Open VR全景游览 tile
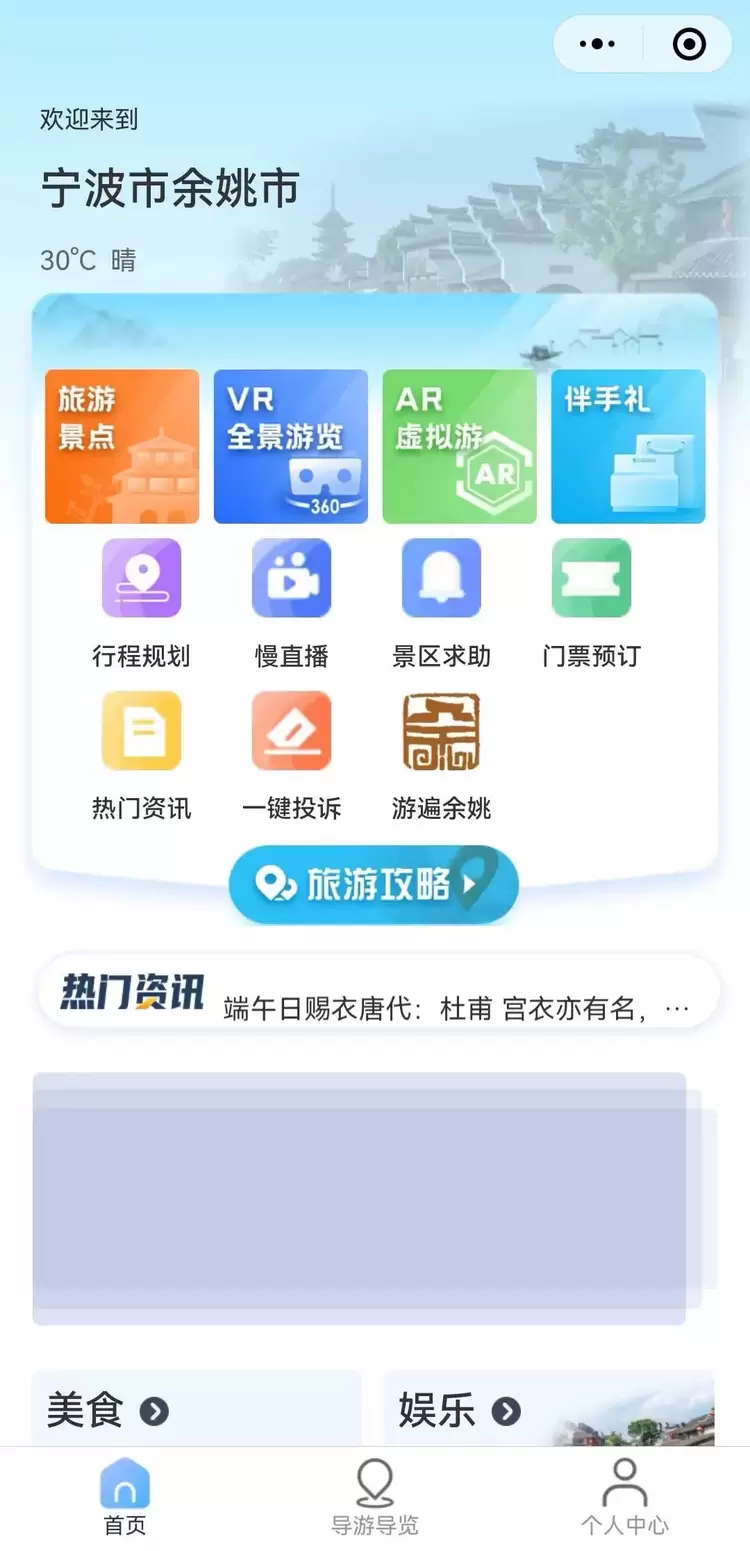Image resolution: width=750 pixels, height=1551 pixels. pos(291,446)
